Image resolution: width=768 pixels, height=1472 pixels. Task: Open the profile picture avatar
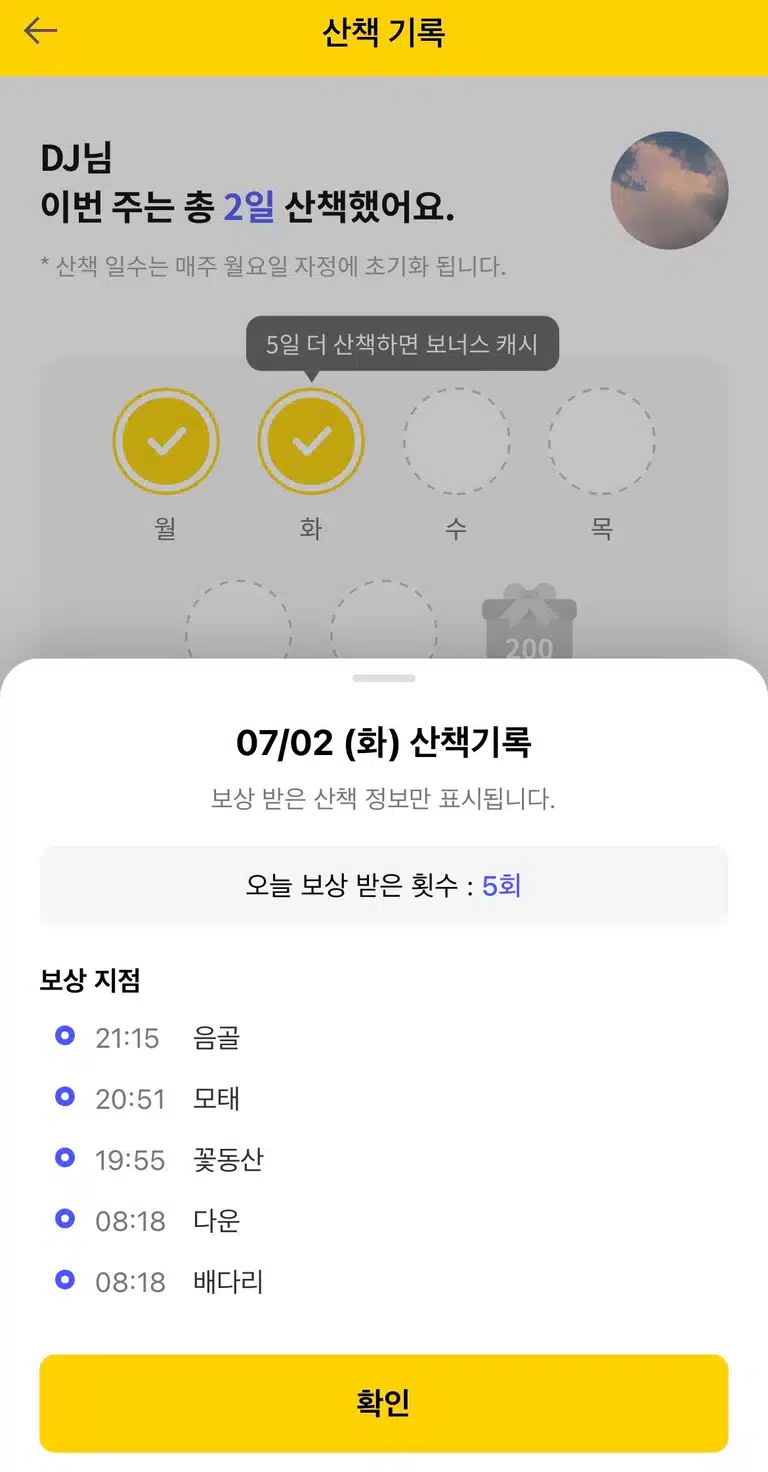669,190
